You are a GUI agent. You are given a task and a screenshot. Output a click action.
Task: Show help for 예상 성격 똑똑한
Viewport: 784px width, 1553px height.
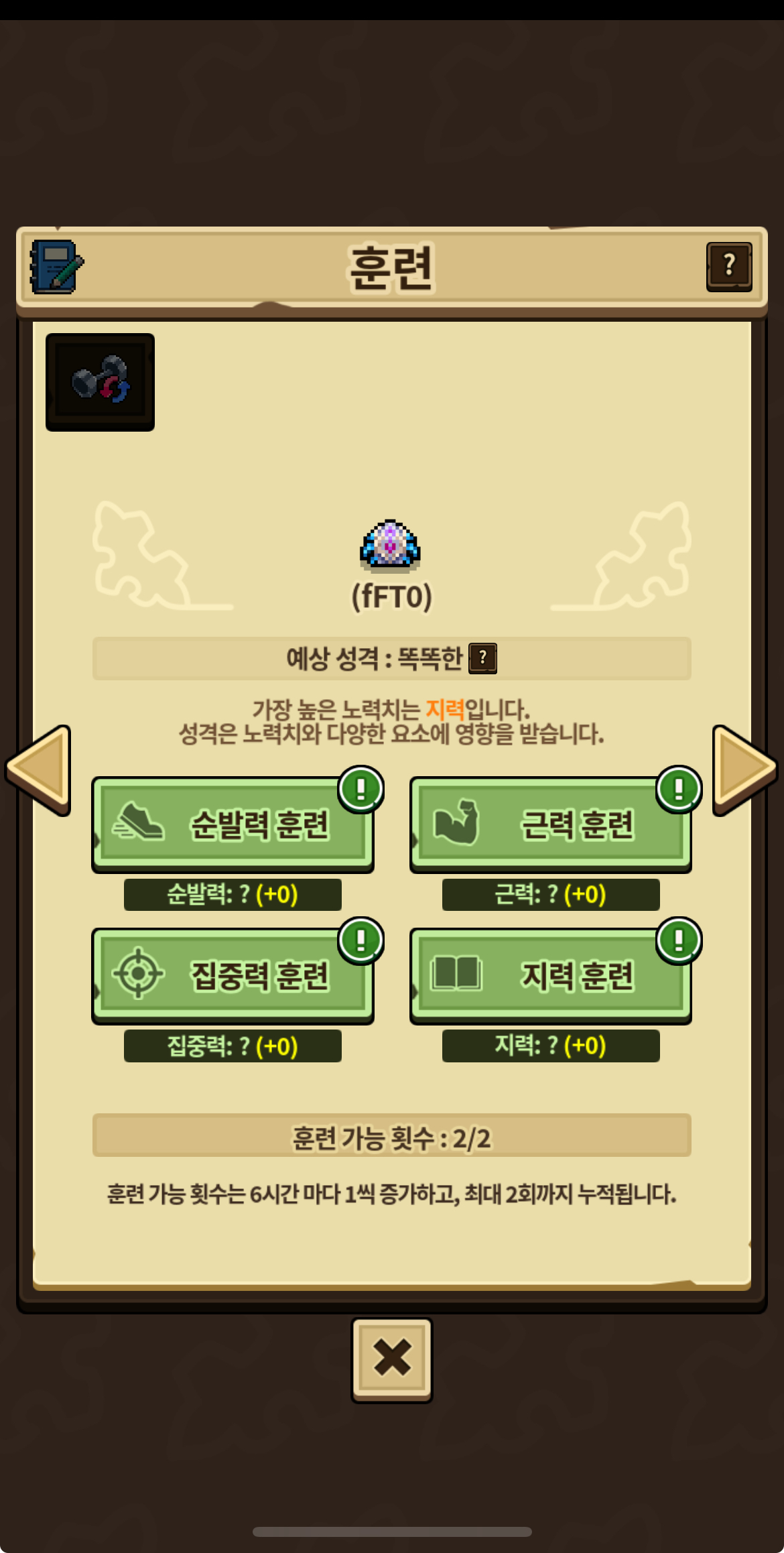coord(482,658)
